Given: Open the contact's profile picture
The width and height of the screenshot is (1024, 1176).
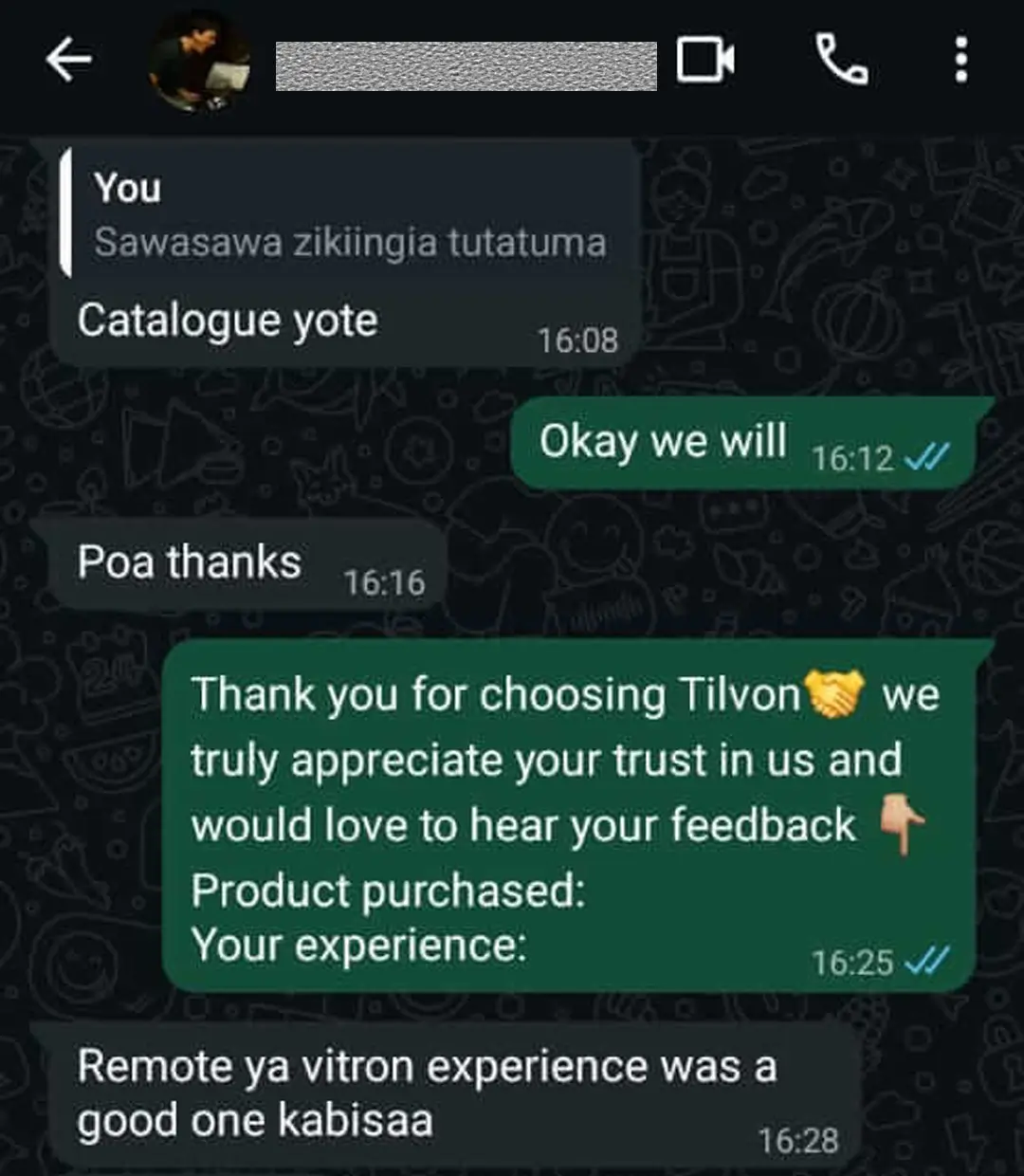Looking at the screenshot, I should click(200, 63).
